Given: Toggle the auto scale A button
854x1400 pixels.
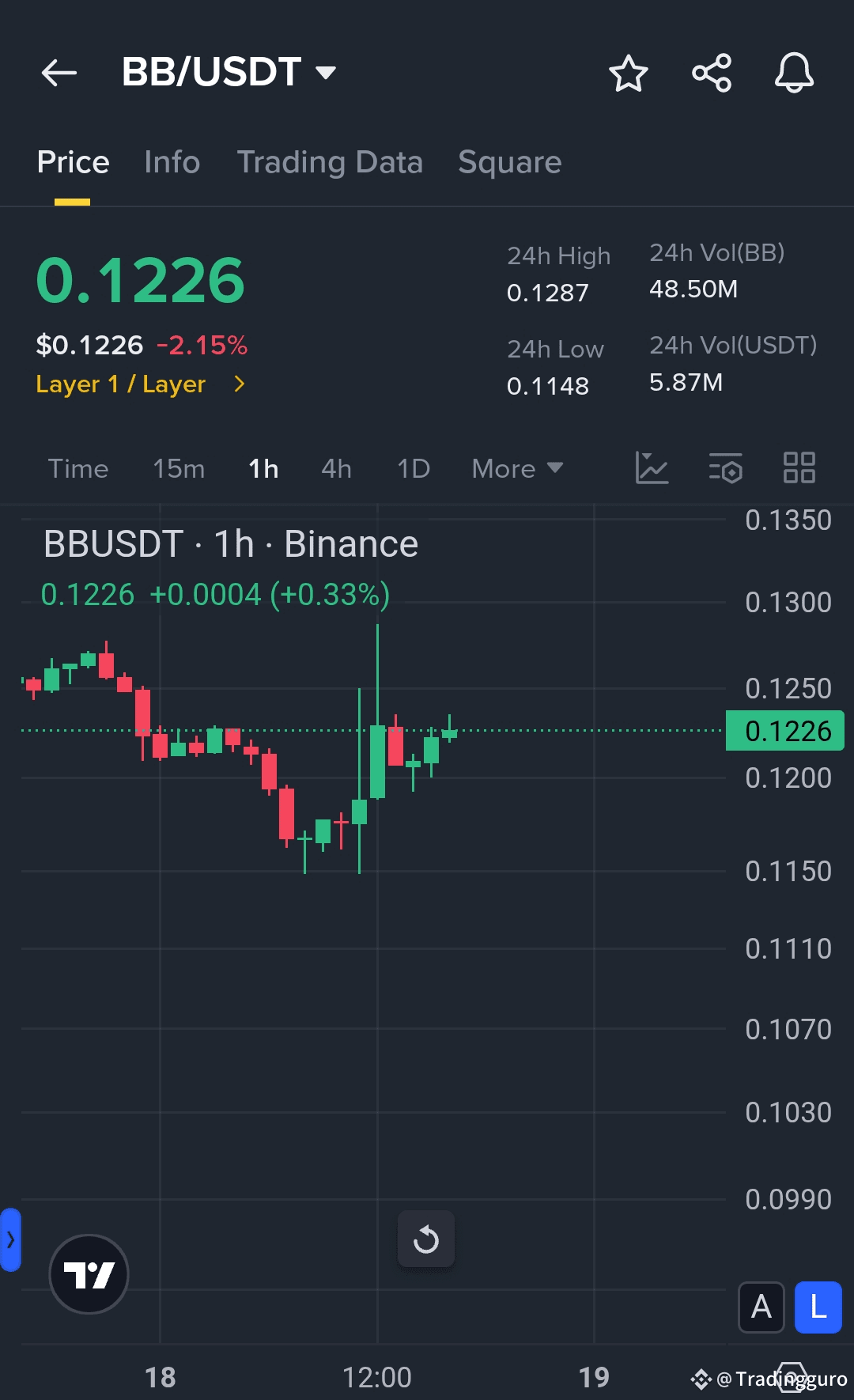Looking at the screenshot, I should (x=761, y=1307).
